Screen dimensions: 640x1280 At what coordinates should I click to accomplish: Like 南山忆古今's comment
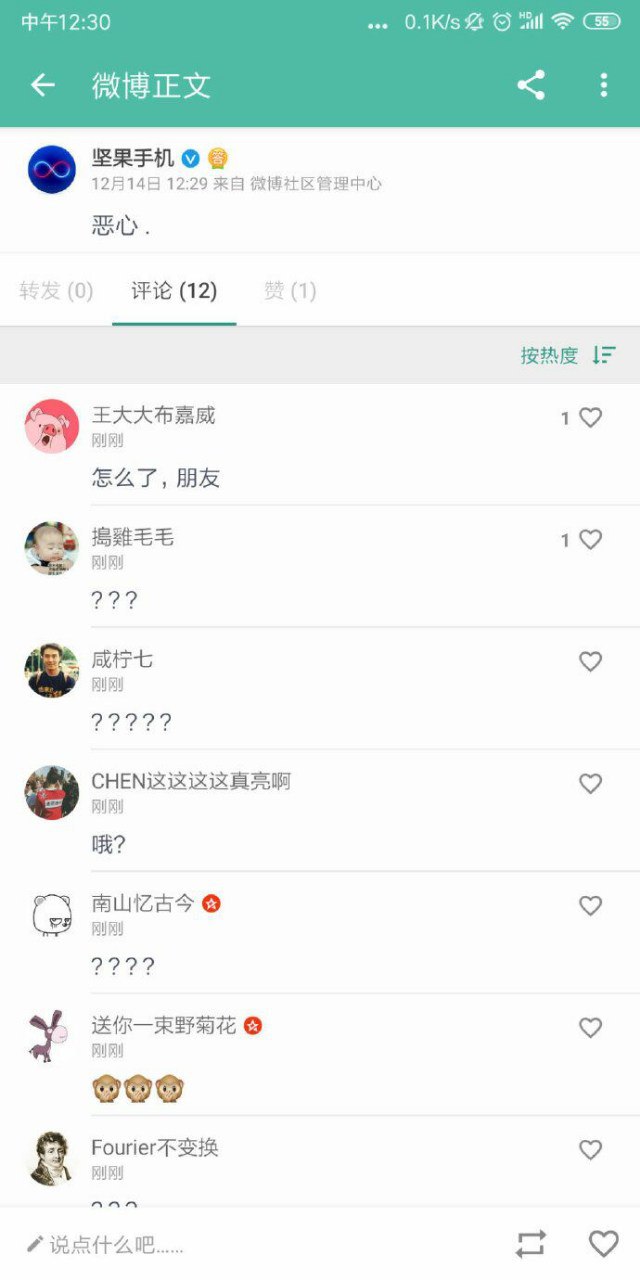click(590, 906)
